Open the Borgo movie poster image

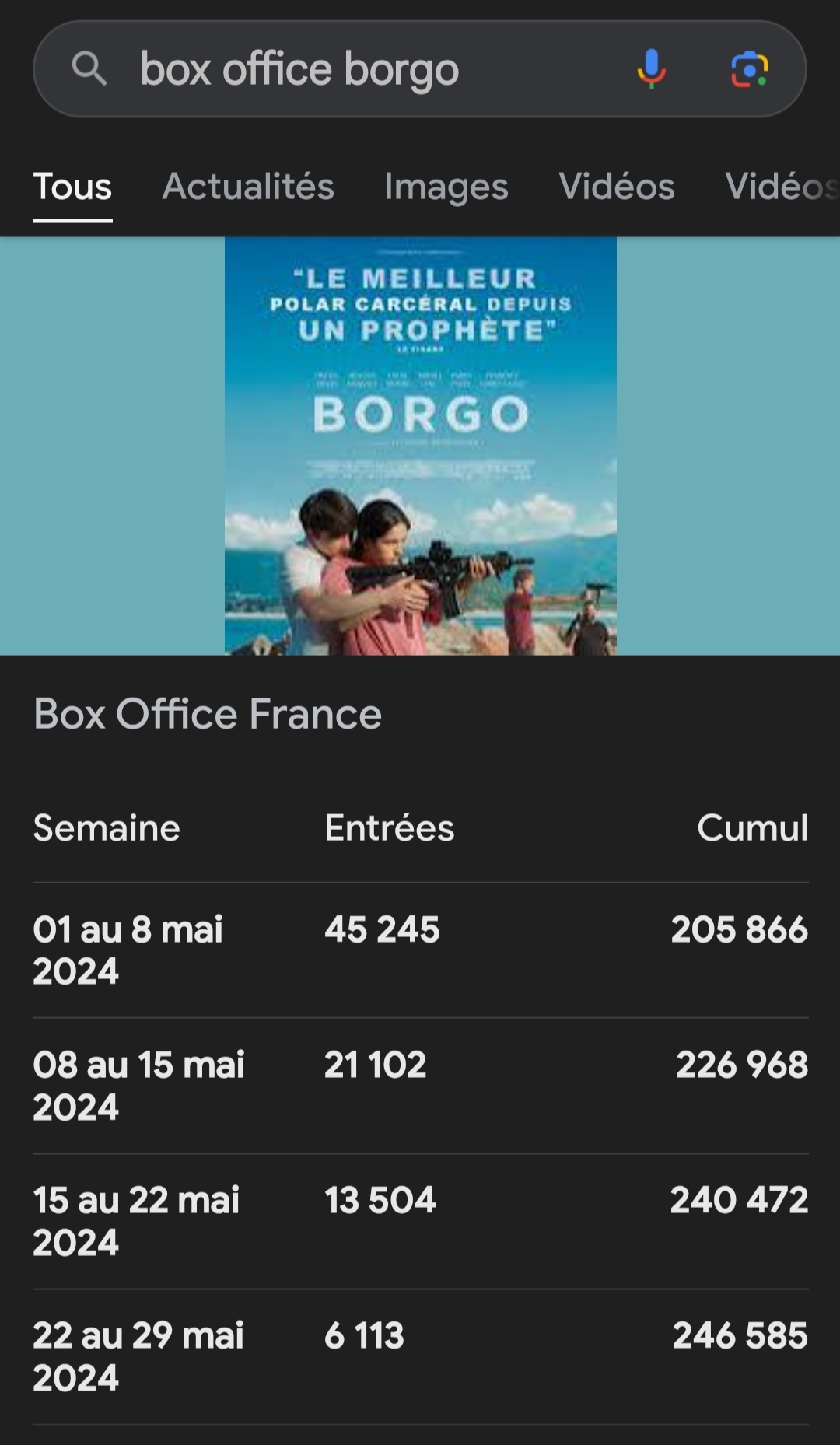tap(420, 446)
